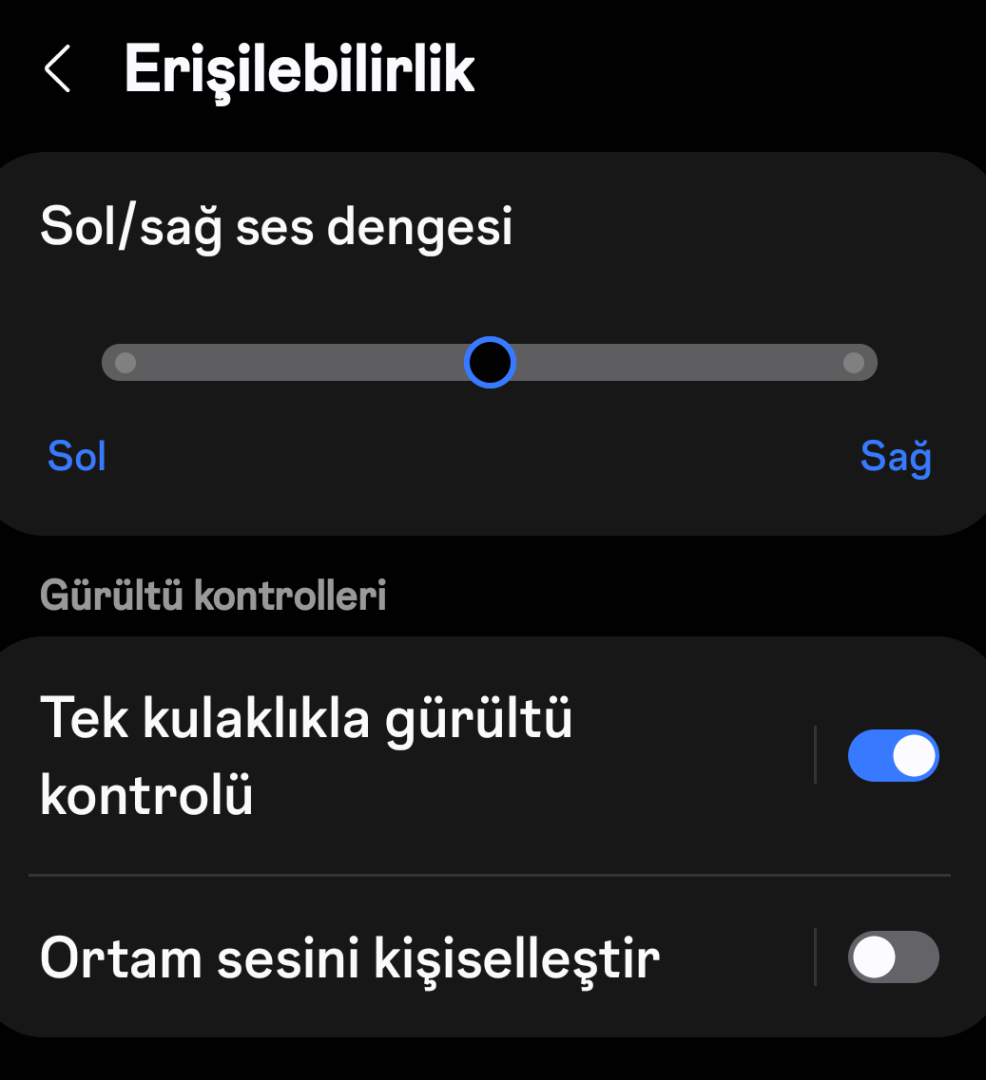
Task: Enable Ortam sesini kişiselleştir
Action: coord(893,957)
